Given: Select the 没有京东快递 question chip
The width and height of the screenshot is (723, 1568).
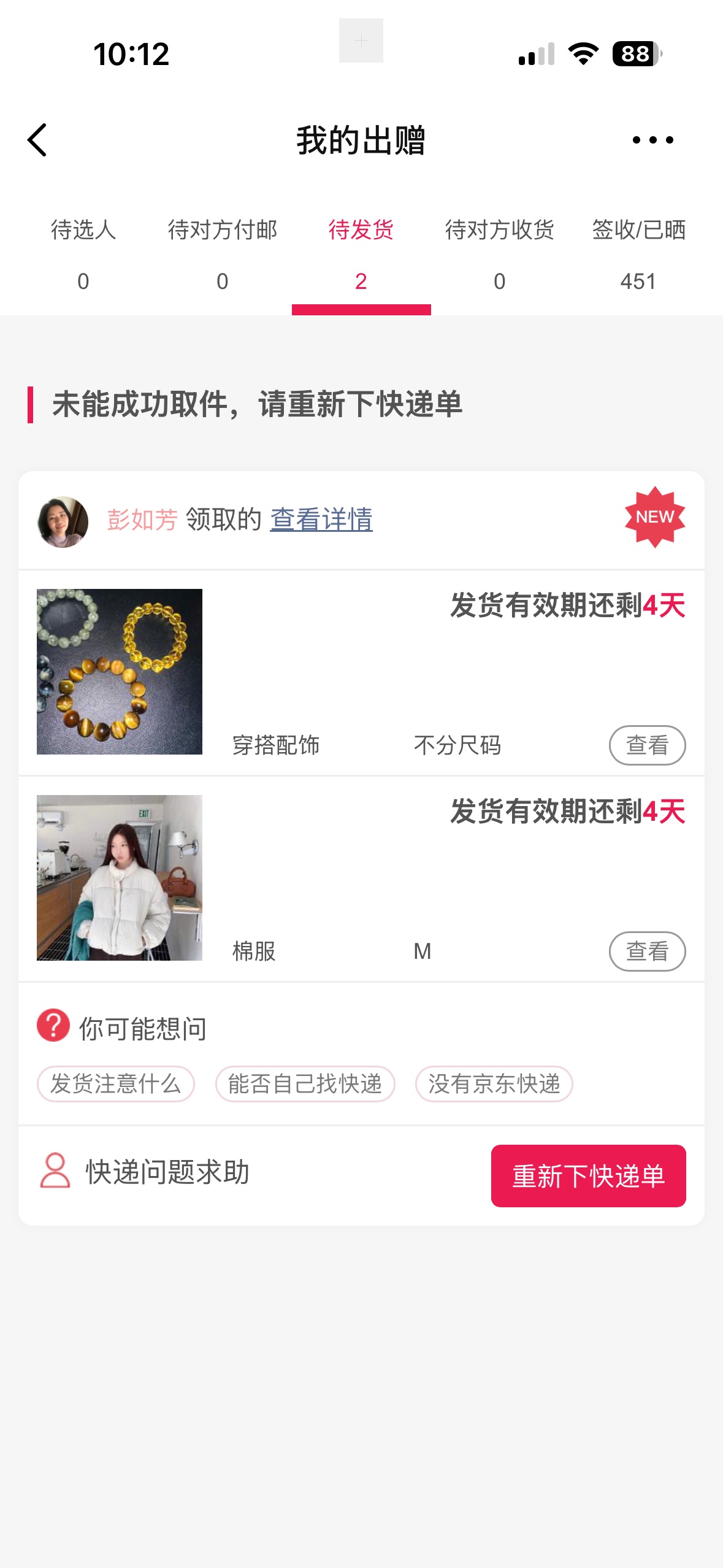Looking at the screenshot, I should coord(494,1084).
